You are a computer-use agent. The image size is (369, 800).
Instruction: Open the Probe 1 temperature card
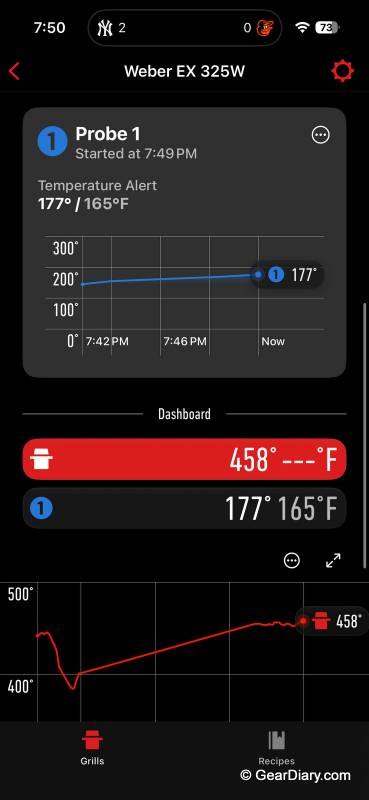pos(184,242)
